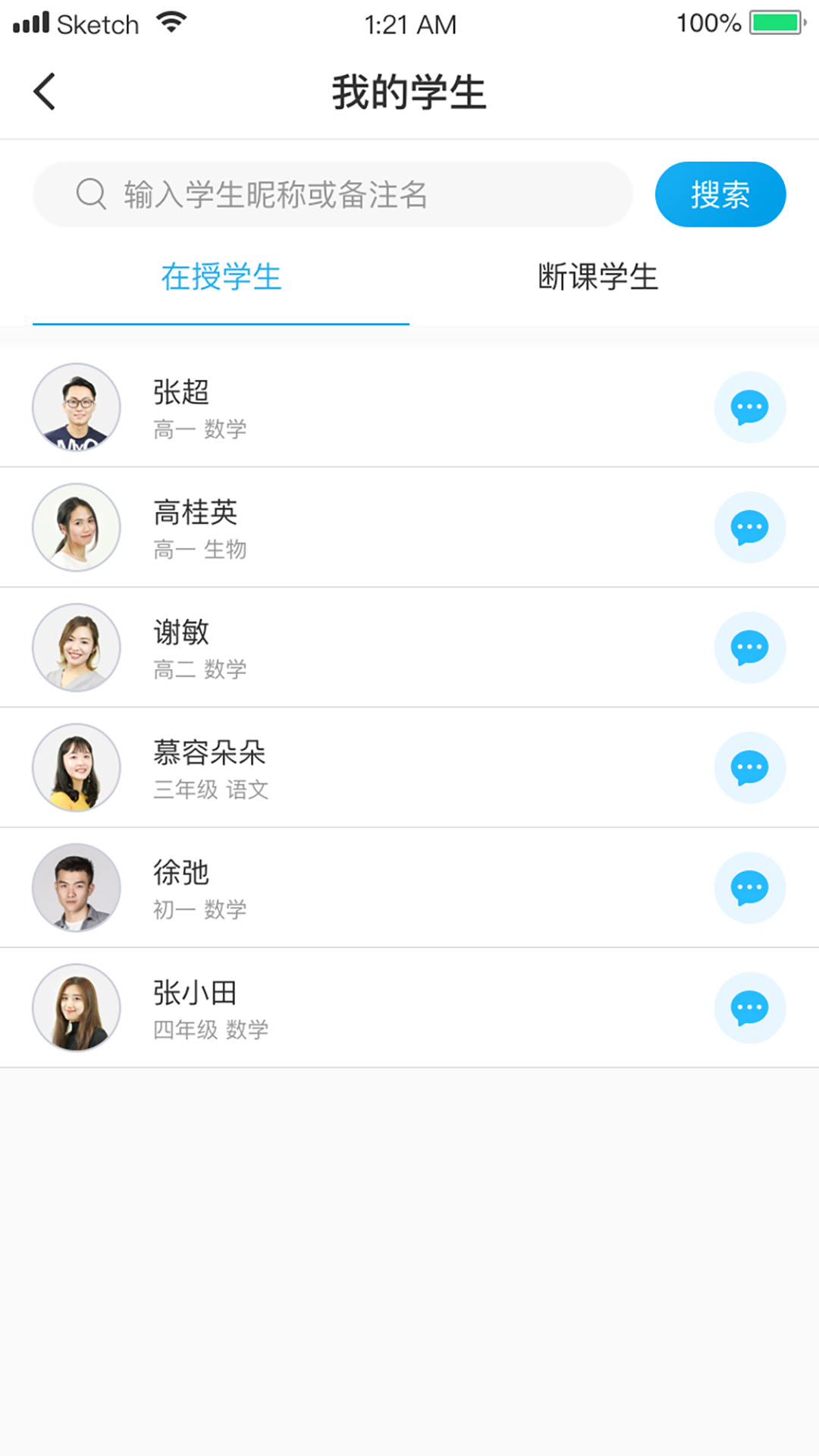Open student 张超's profile row

coord(379,408)
